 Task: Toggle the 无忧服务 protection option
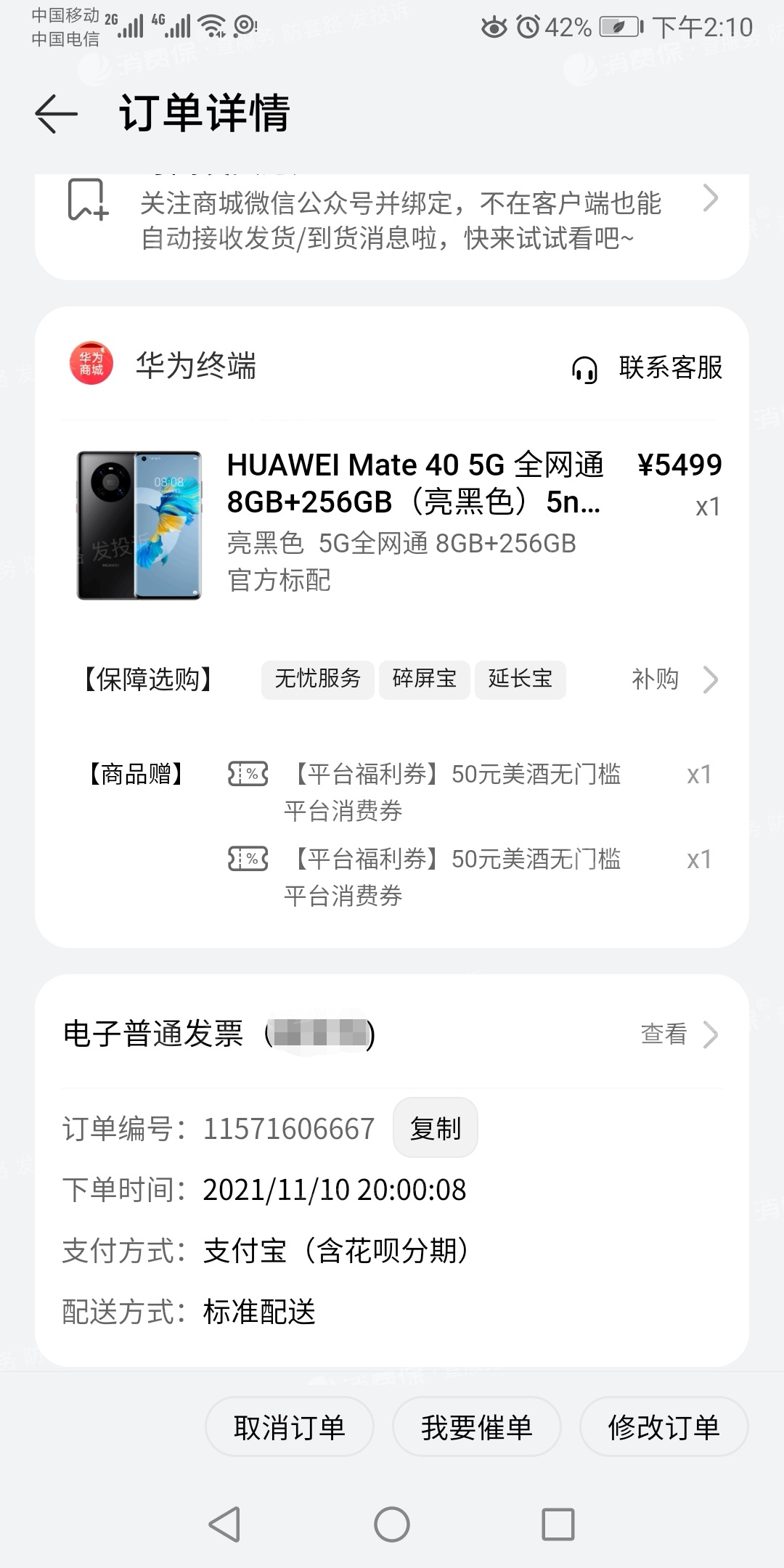[317, 679]
